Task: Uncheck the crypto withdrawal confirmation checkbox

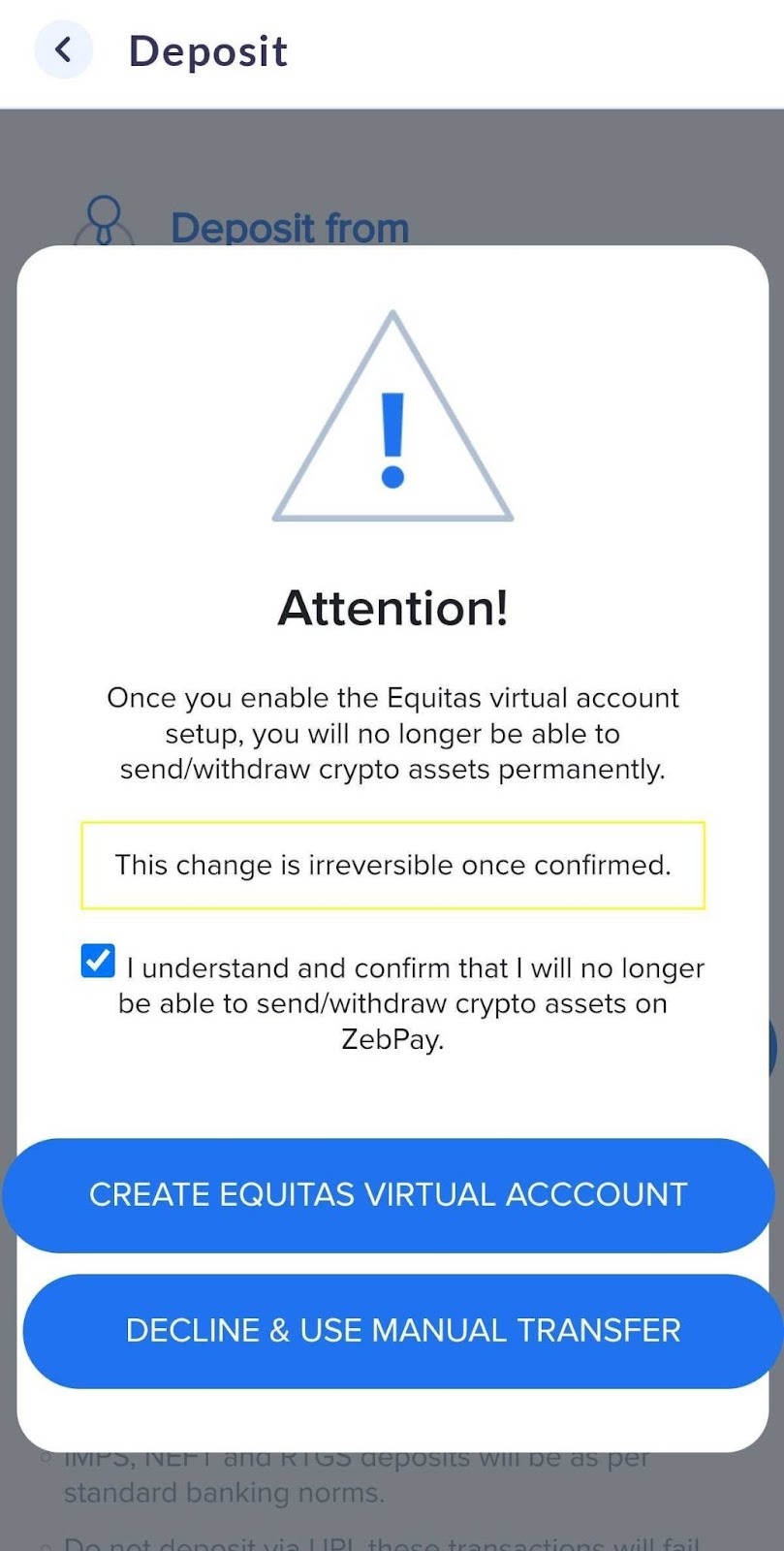Action: coord(98,961)
